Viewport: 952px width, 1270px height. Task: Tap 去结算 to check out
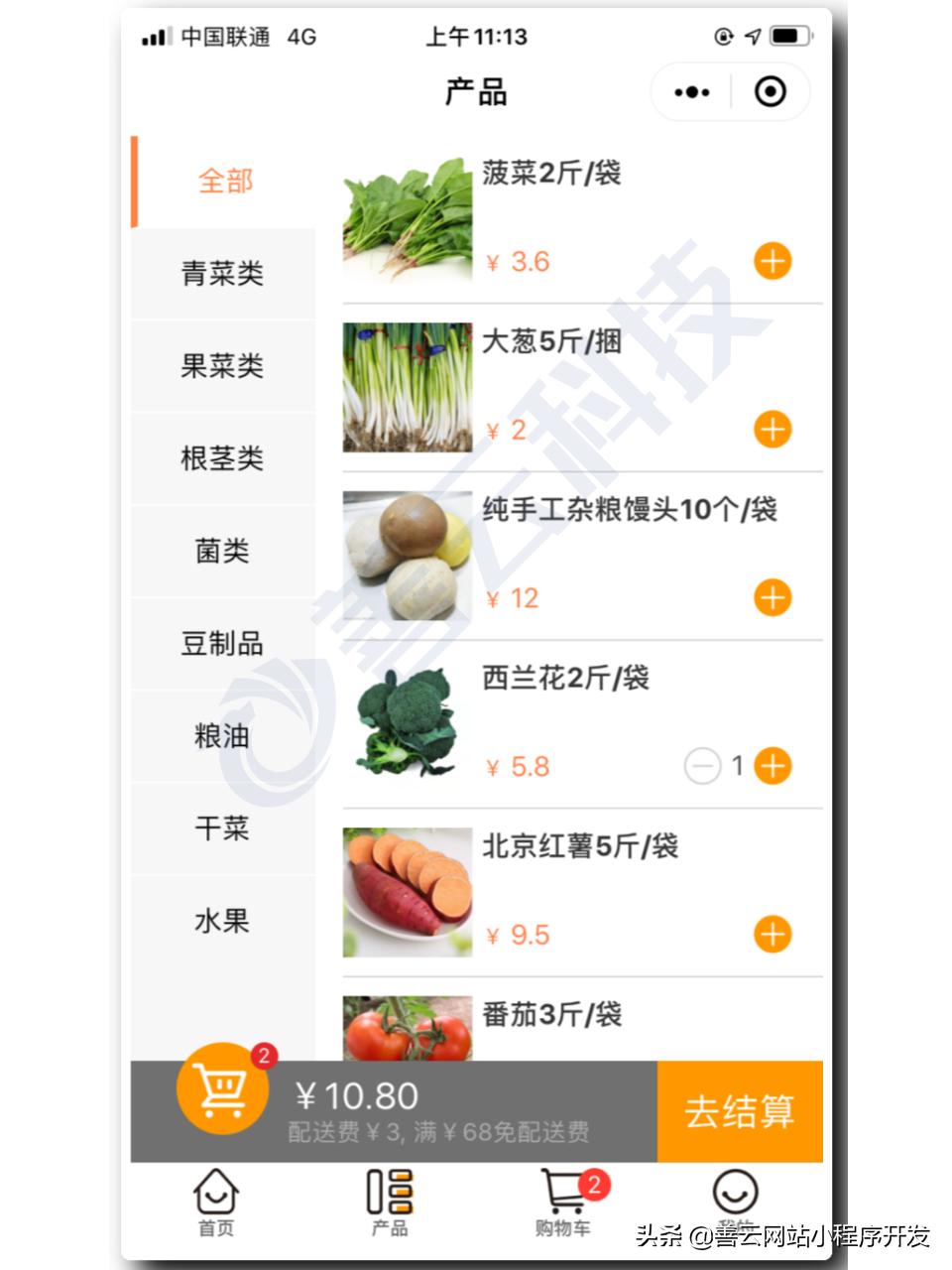coord(741,1112)
